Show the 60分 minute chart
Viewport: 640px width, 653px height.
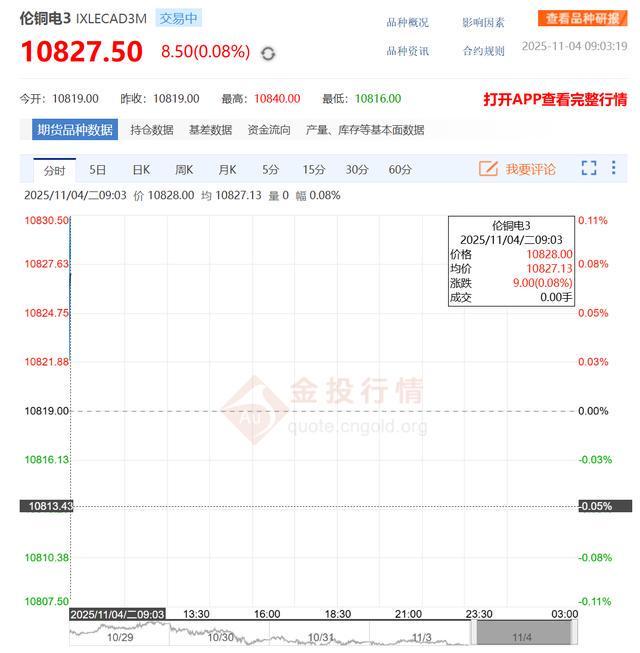400,170
